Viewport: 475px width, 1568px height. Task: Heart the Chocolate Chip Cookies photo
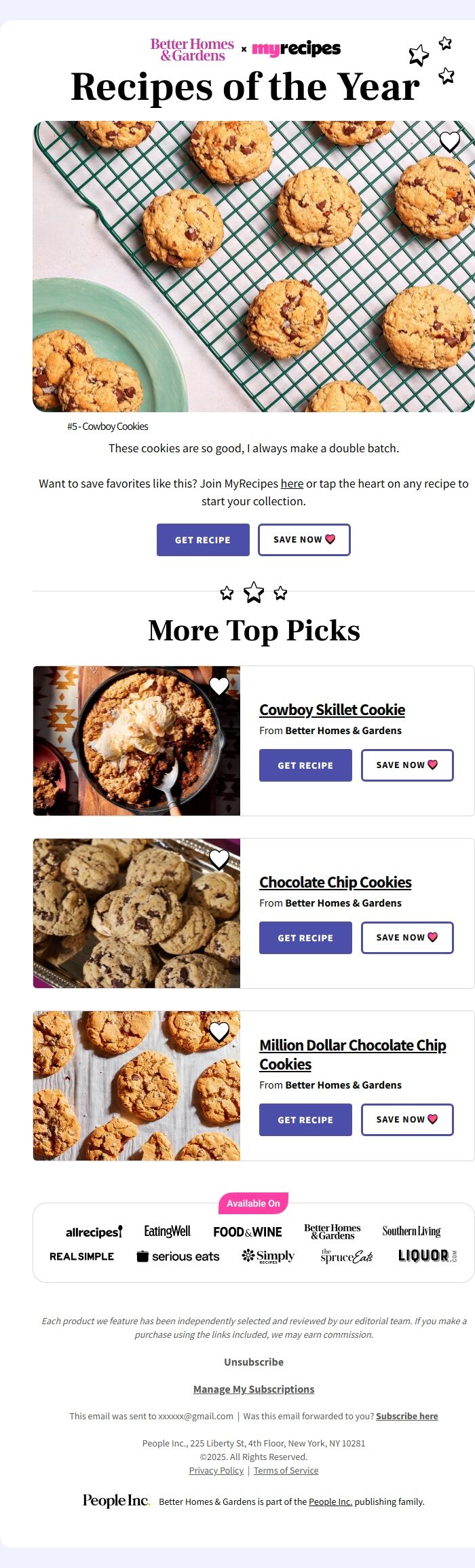point(219,859)
